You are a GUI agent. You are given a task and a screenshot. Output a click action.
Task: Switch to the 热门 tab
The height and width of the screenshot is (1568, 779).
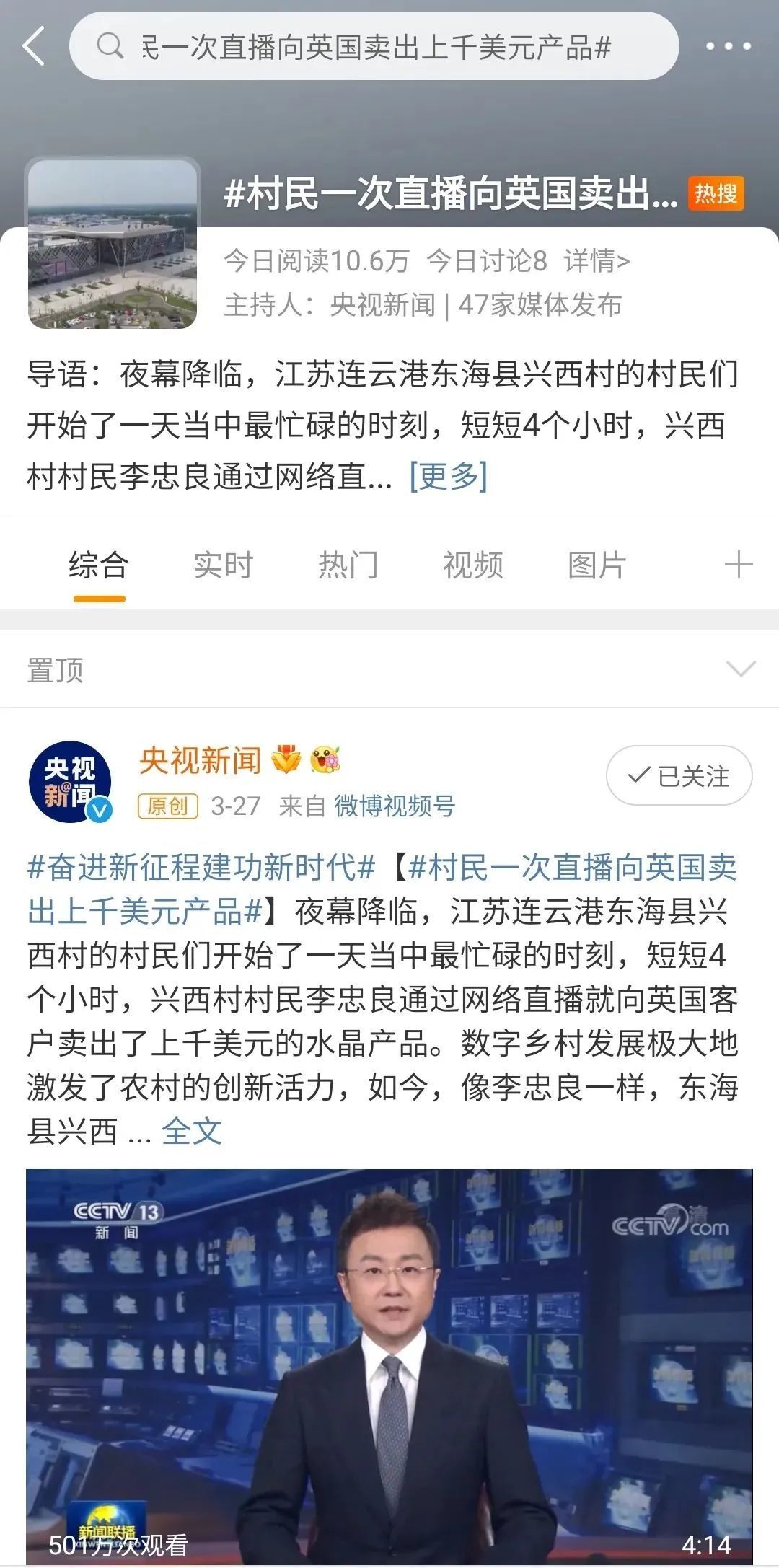(348, 565)
